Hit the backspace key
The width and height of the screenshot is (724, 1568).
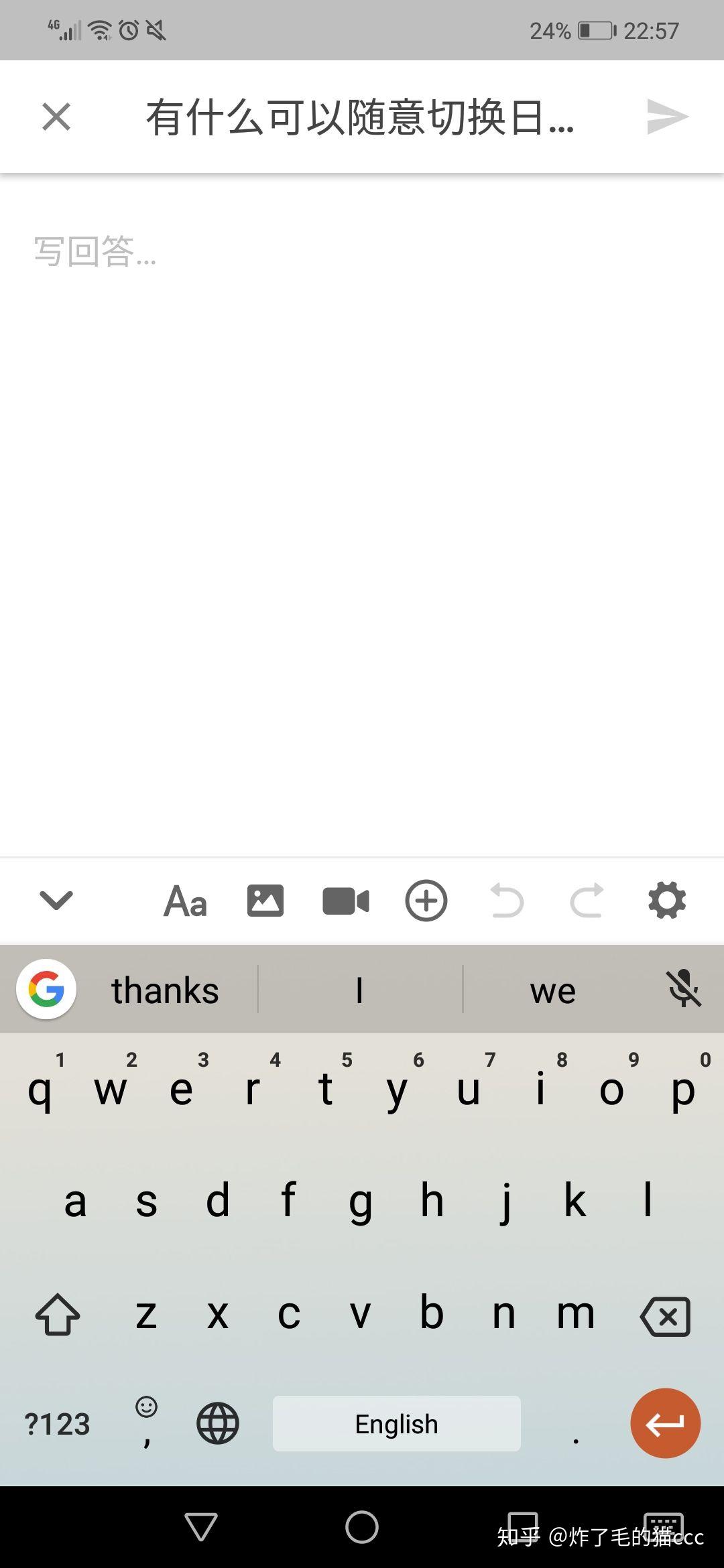(x=666, y=1317)
